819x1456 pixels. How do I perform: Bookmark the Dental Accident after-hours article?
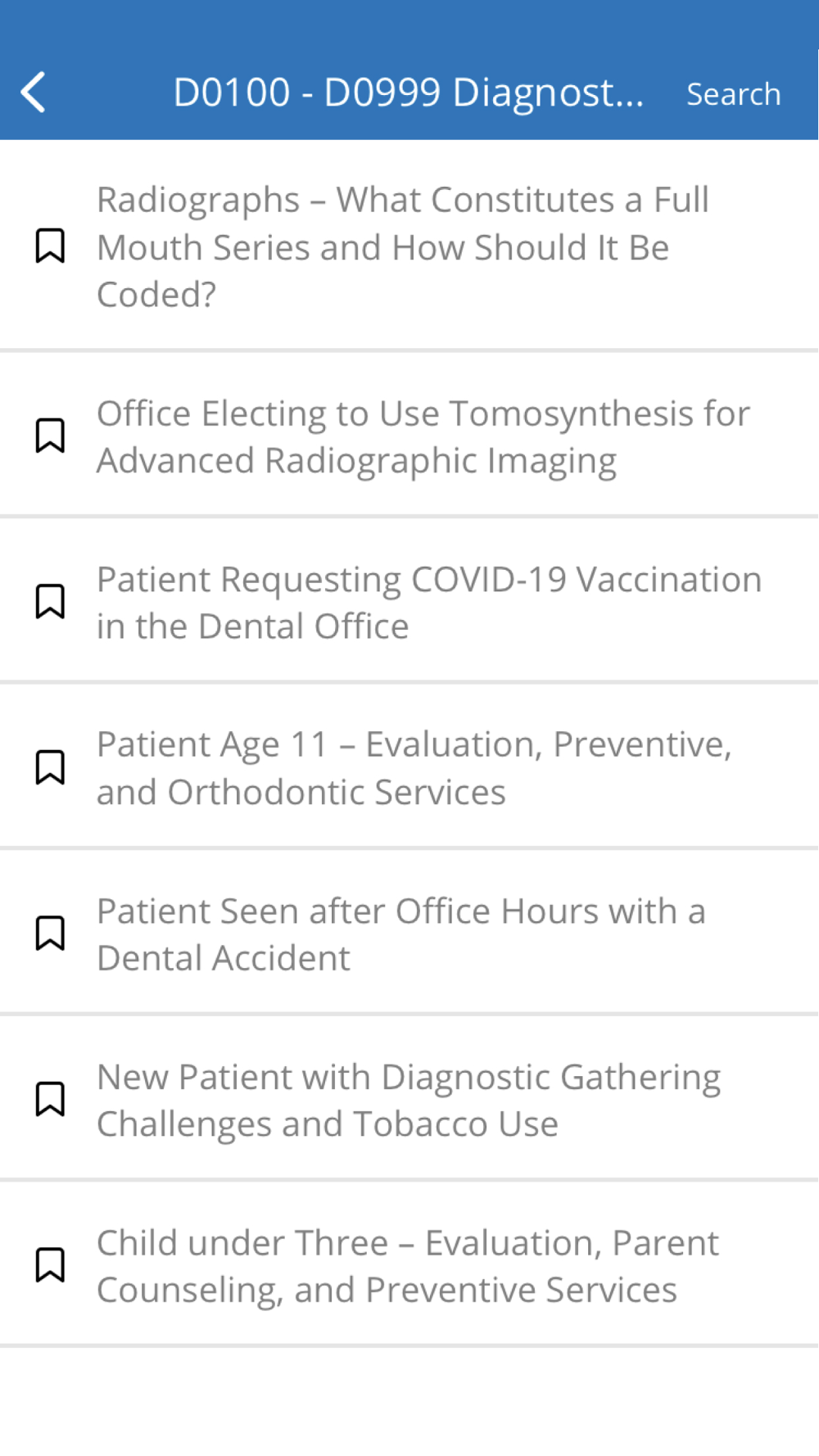click(50, 933)
